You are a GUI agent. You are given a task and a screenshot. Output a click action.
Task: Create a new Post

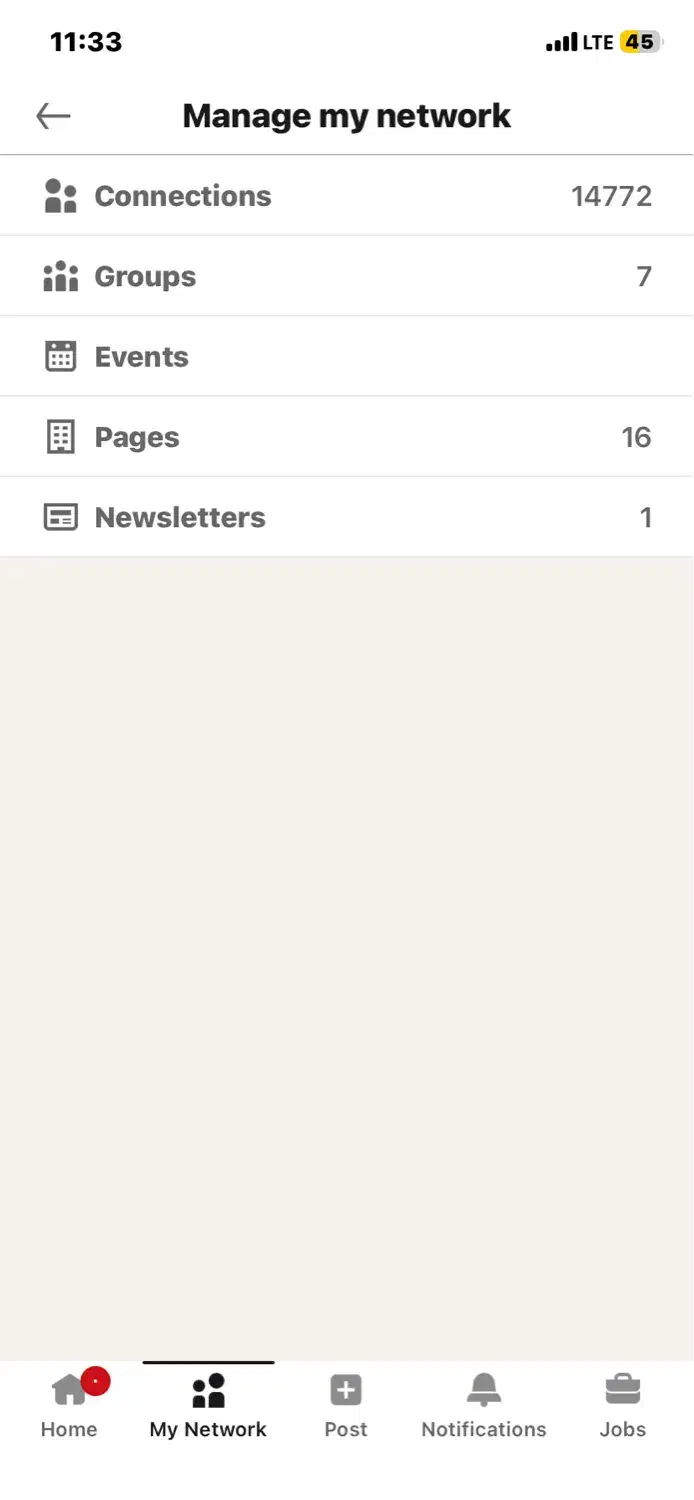pos(346,1404)
